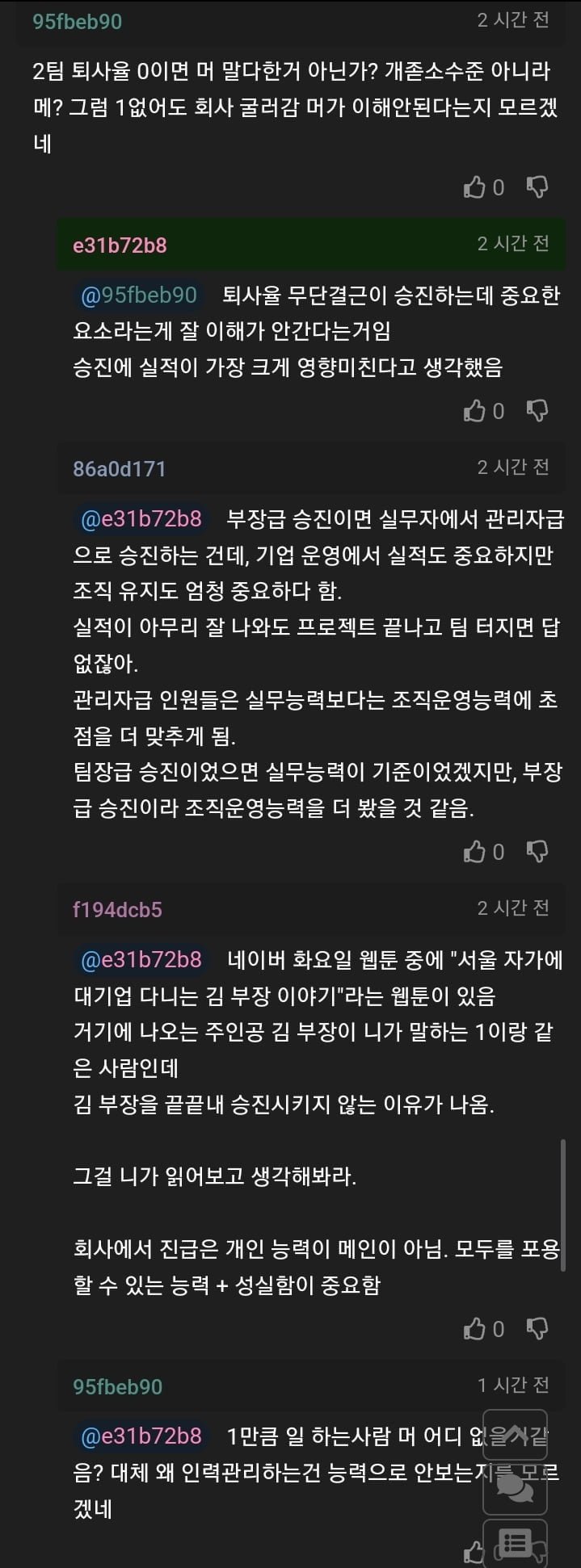The image size is (581, 1568).
Task: Open the @95fbeb90 mention in e31b72b8's reply
Action: pyautogui.click(x=138, y=296)
